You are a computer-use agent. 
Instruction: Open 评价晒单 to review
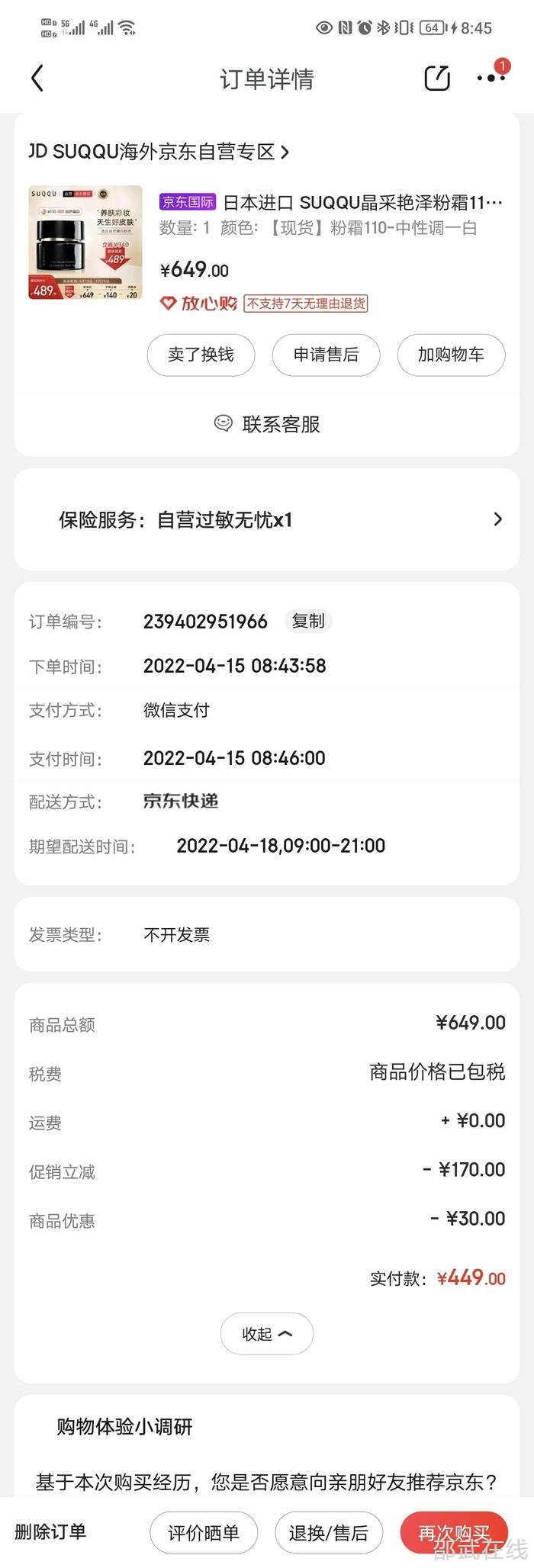(204, 1532)
